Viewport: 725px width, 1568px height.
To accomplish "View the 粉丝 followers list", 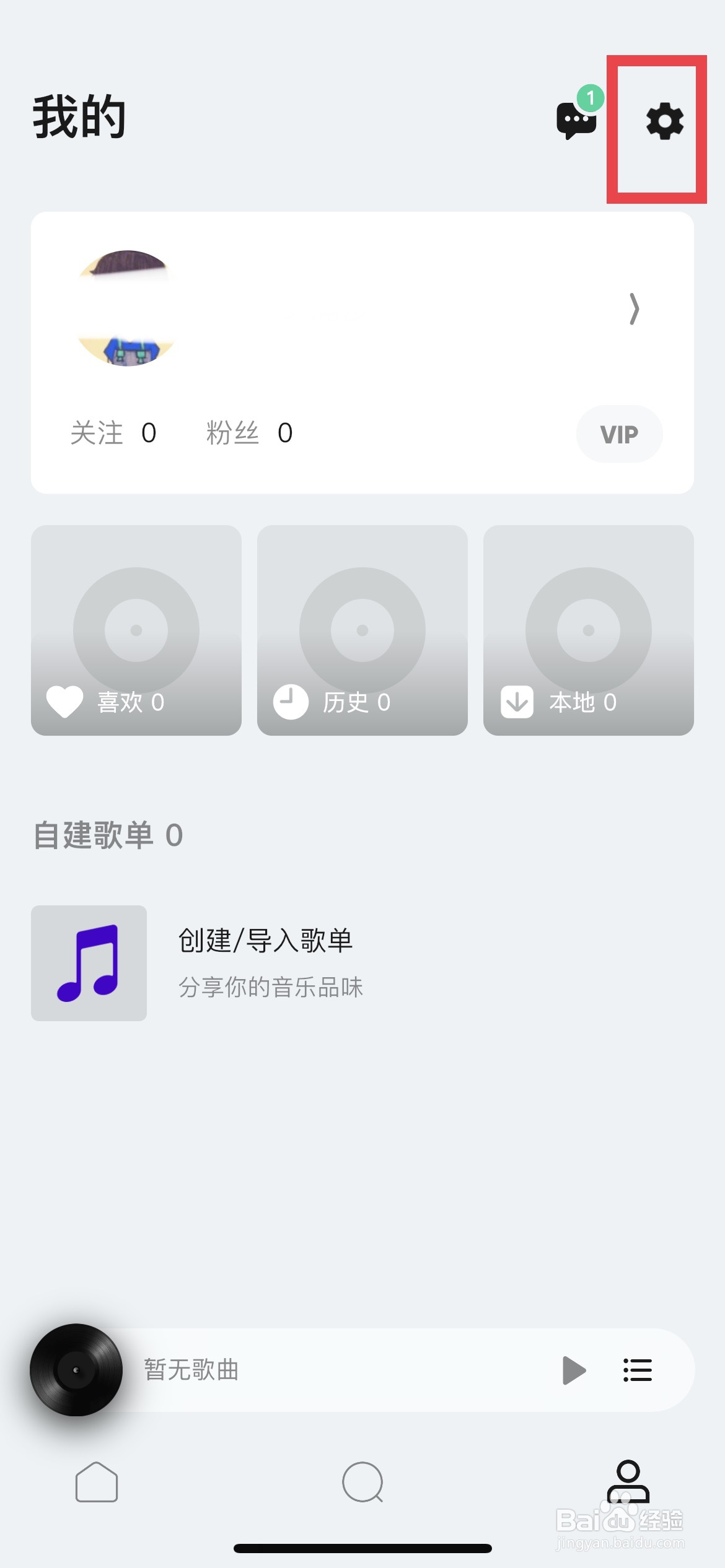I will pos(249,433).
